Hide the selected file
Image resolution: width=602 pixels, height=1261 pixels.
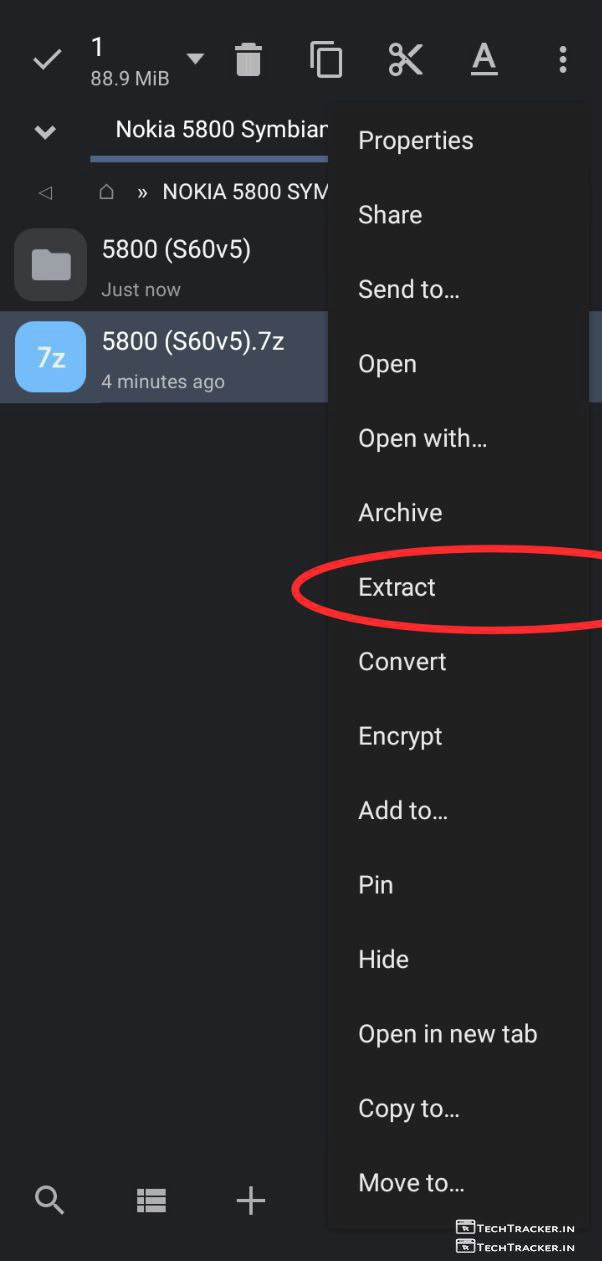tap(383, 960)
